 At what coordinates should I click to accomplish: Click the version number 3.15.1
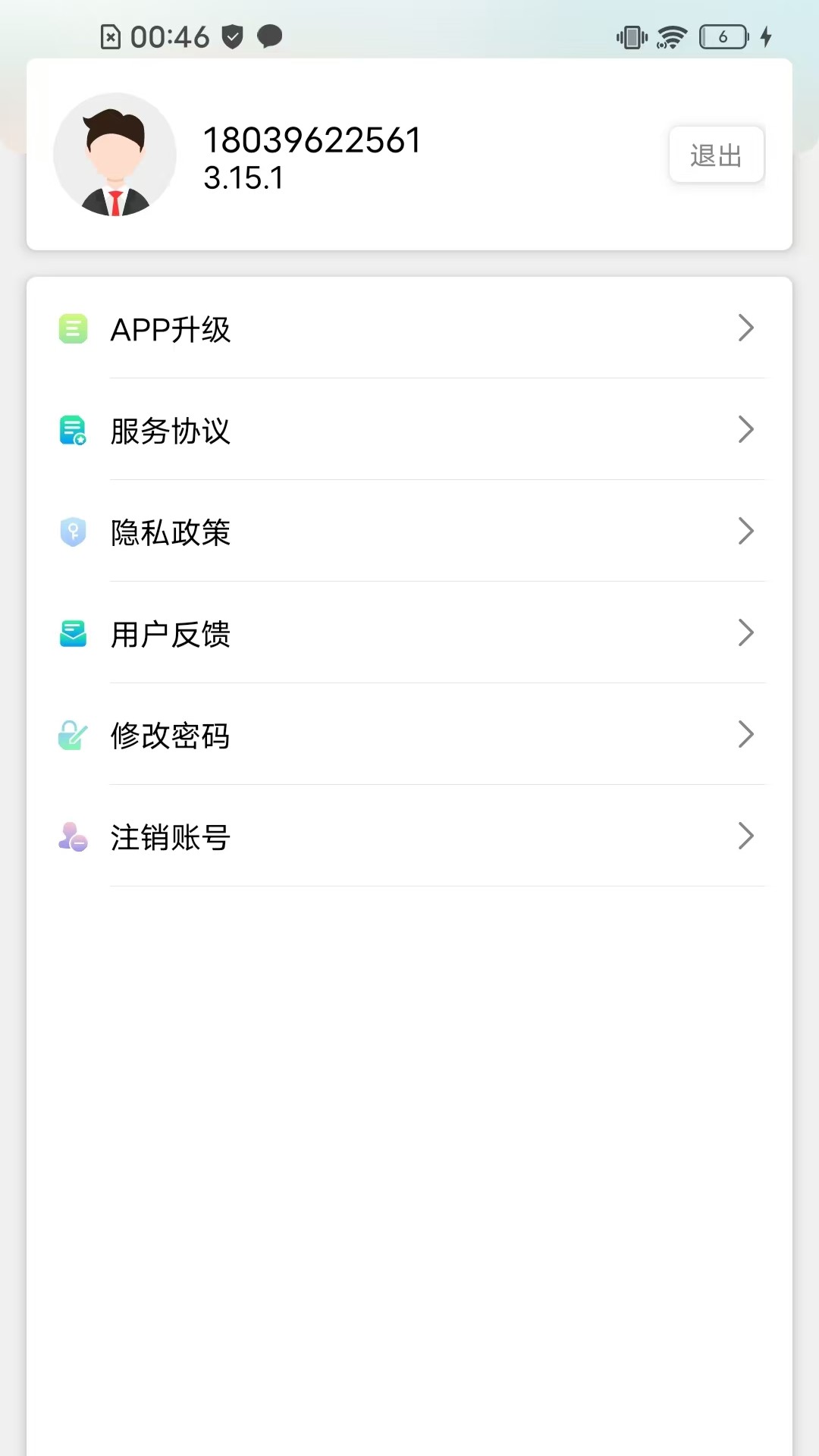pos(243,179)
